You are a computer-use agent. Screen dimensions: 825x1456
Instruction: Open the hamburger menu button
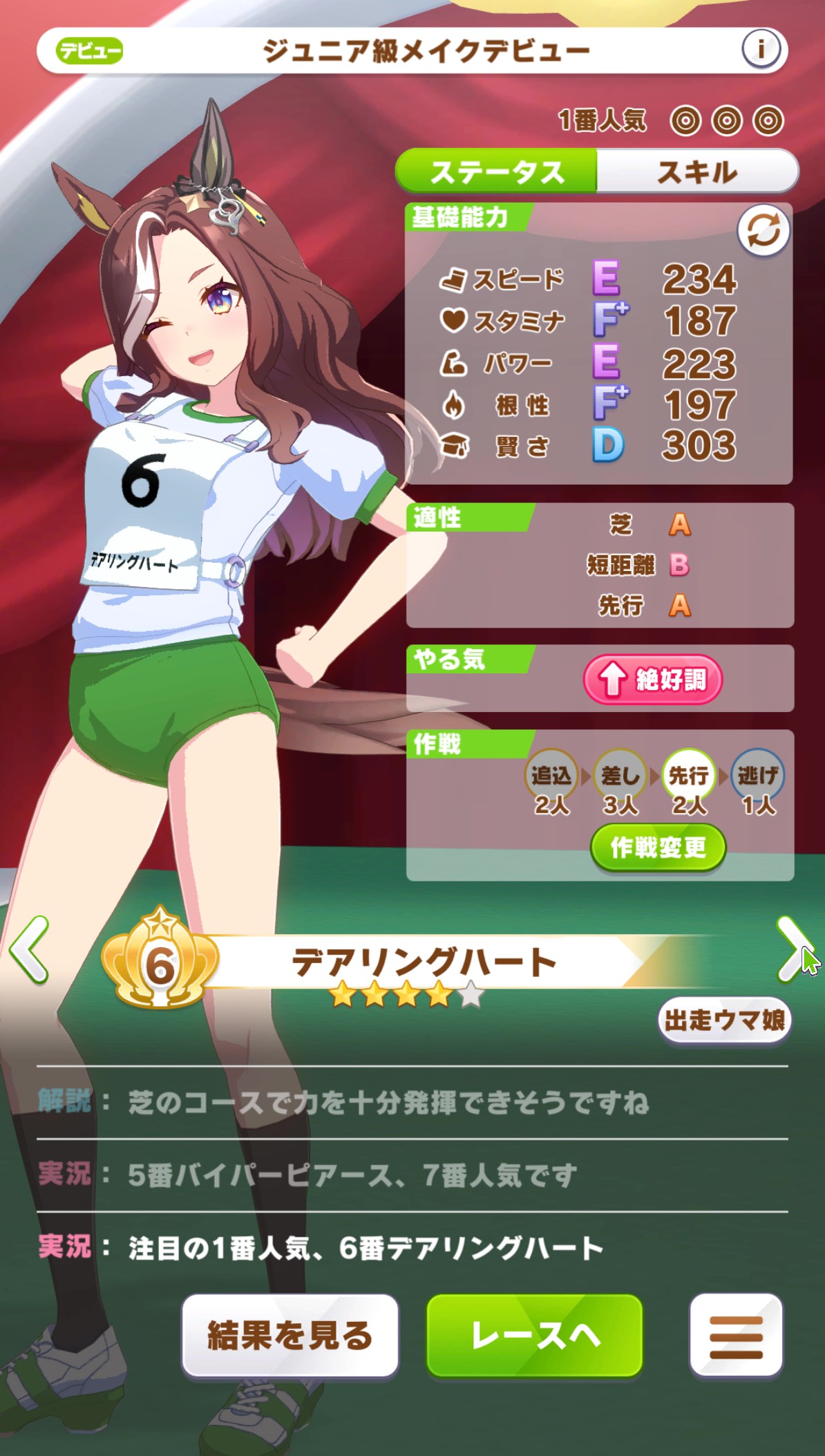click(x=736, y=1335)
